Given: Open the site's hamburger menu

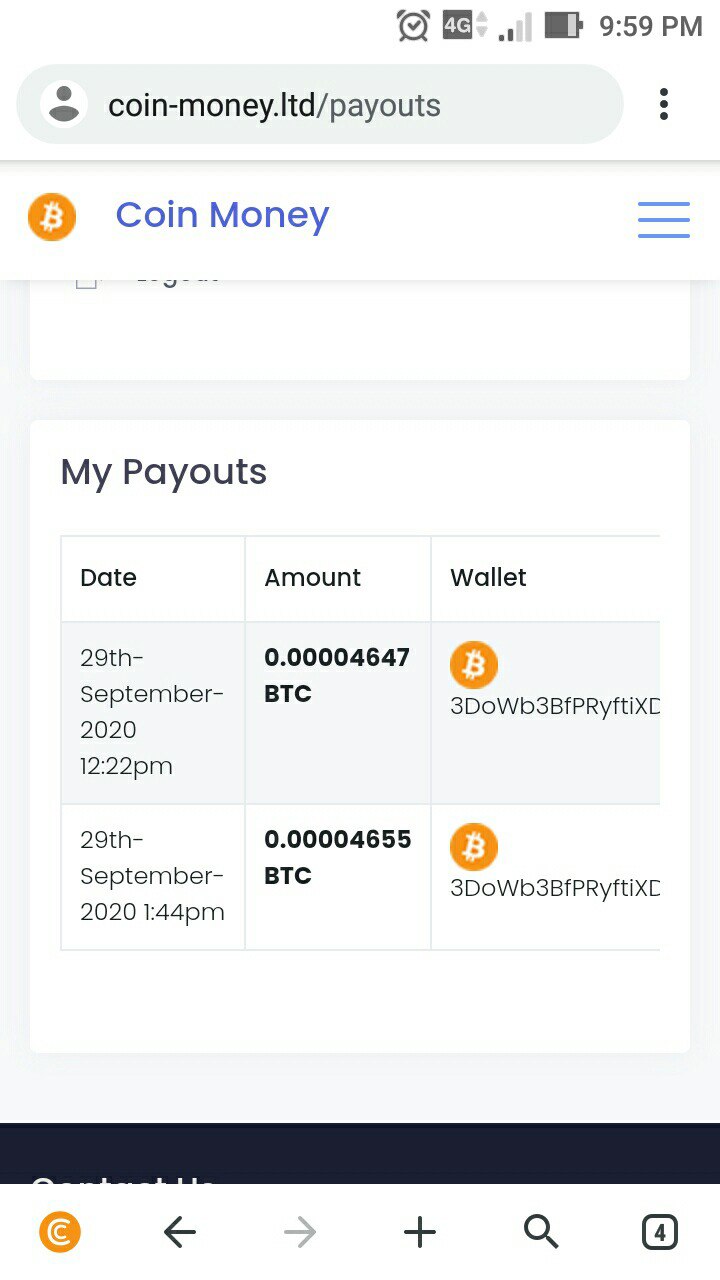Looking at the screenshot, I should (x=664, y=219).
